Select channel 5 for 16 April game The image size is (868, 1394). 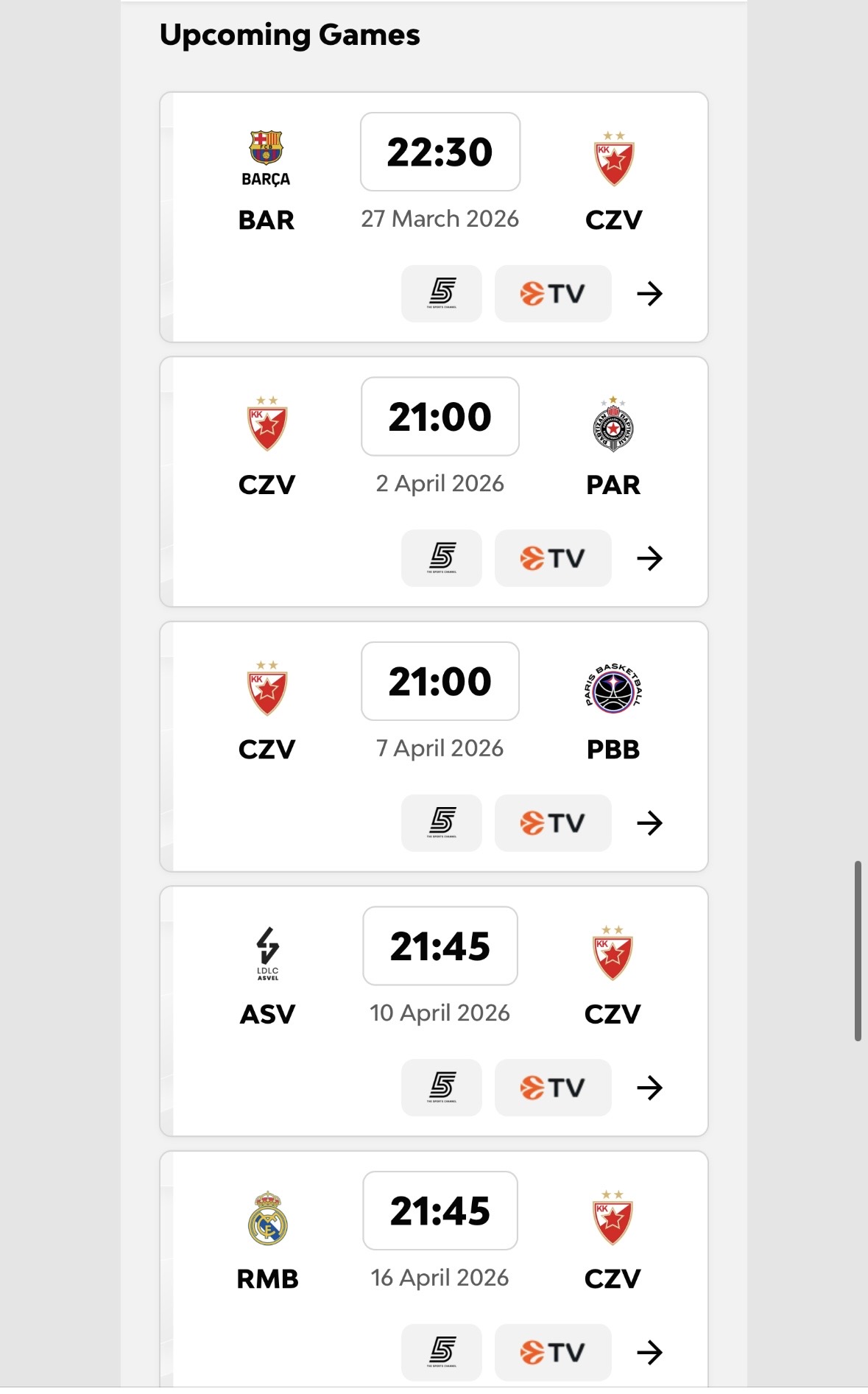(442, 1352)
